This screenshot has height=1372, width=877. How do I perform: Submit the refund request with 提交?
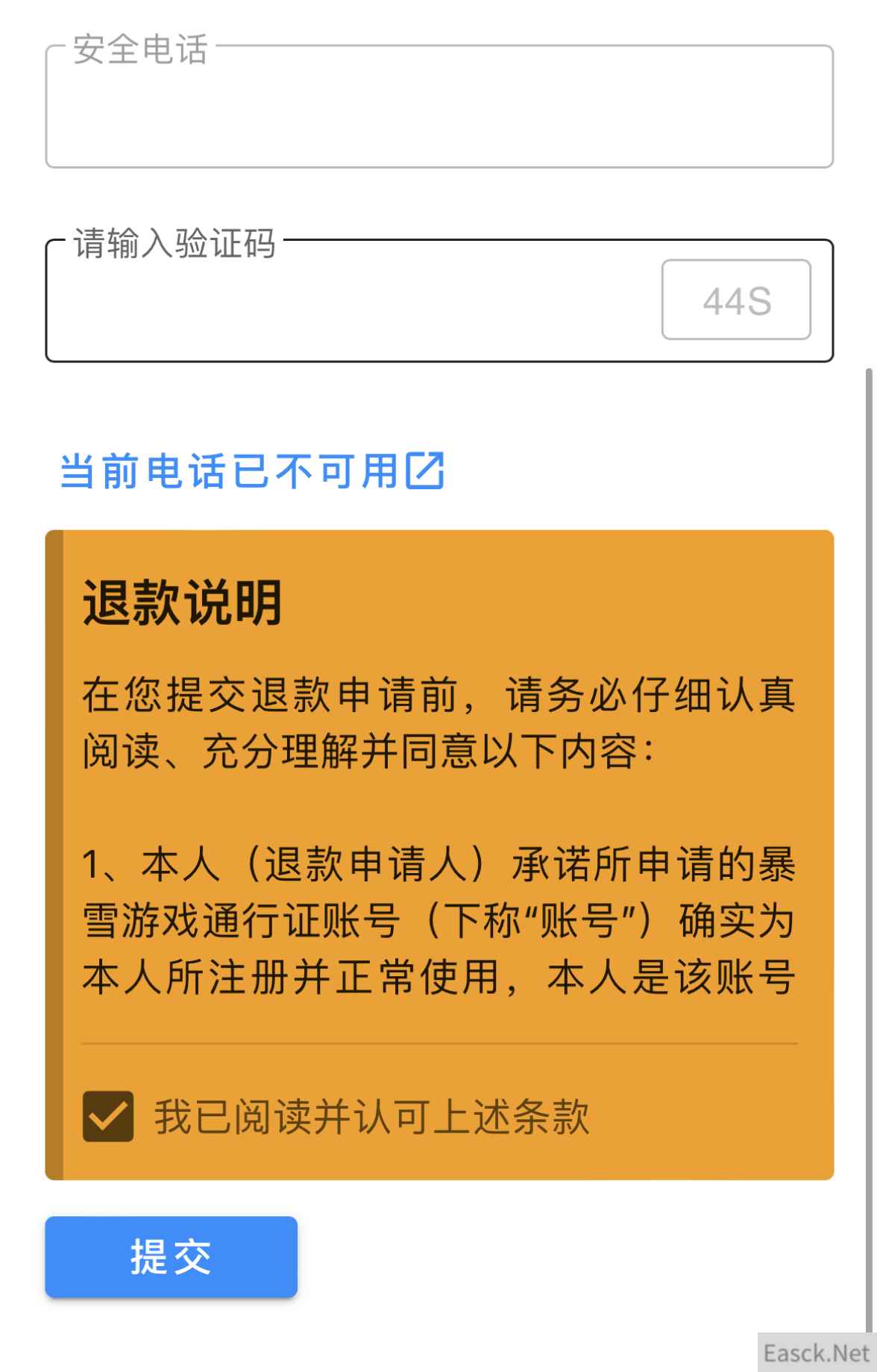171,1256
